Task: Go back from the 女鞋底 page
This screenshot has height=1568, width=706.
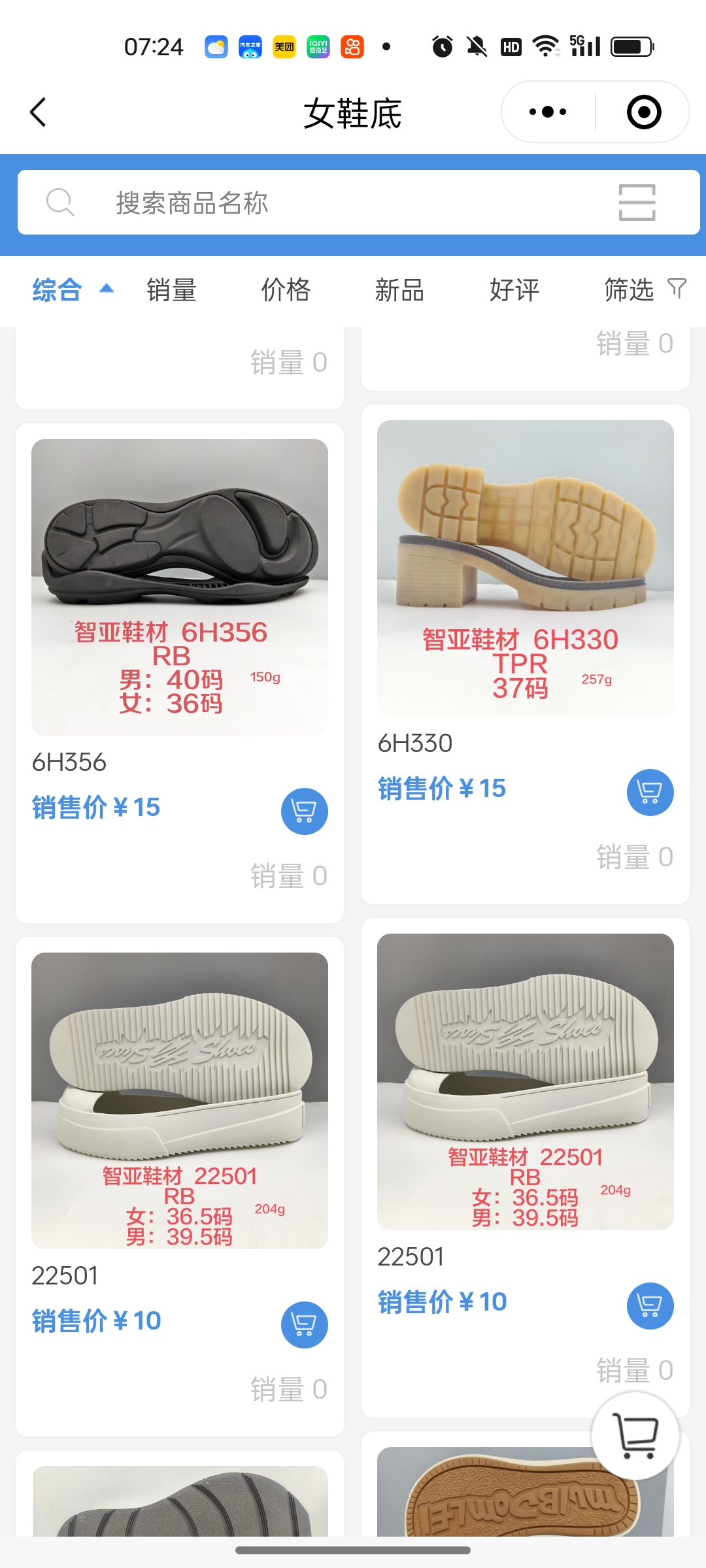Action: click(39, 112)
